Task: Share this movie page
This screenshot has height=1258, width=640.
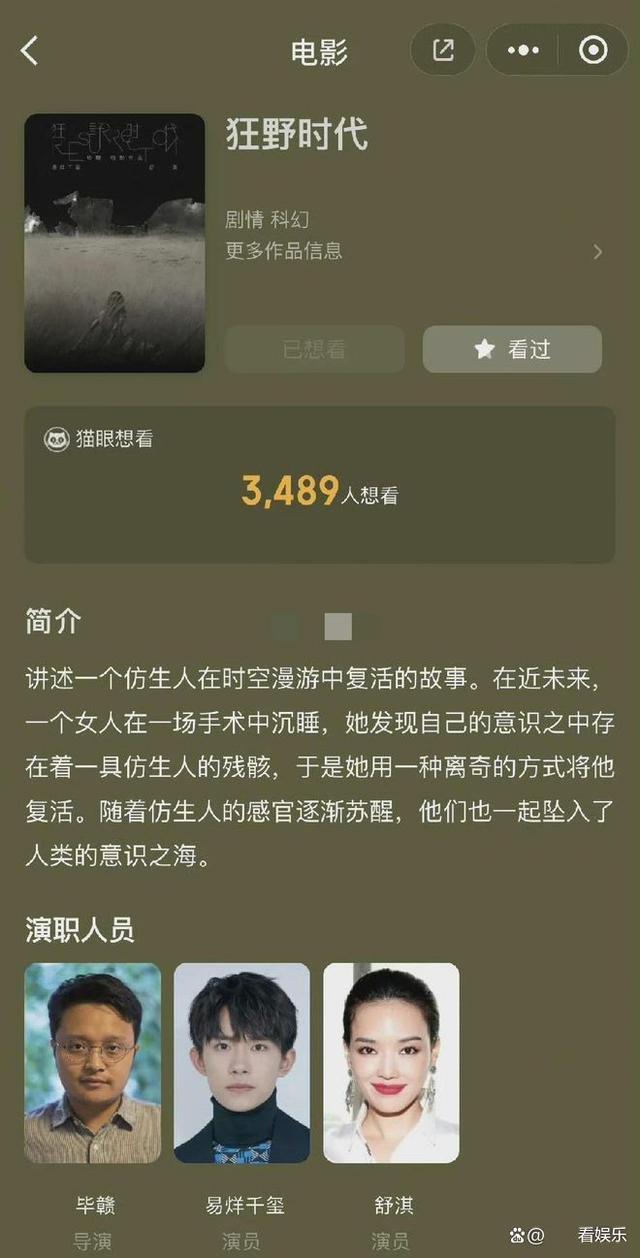Action: click(x=443, y=50)
